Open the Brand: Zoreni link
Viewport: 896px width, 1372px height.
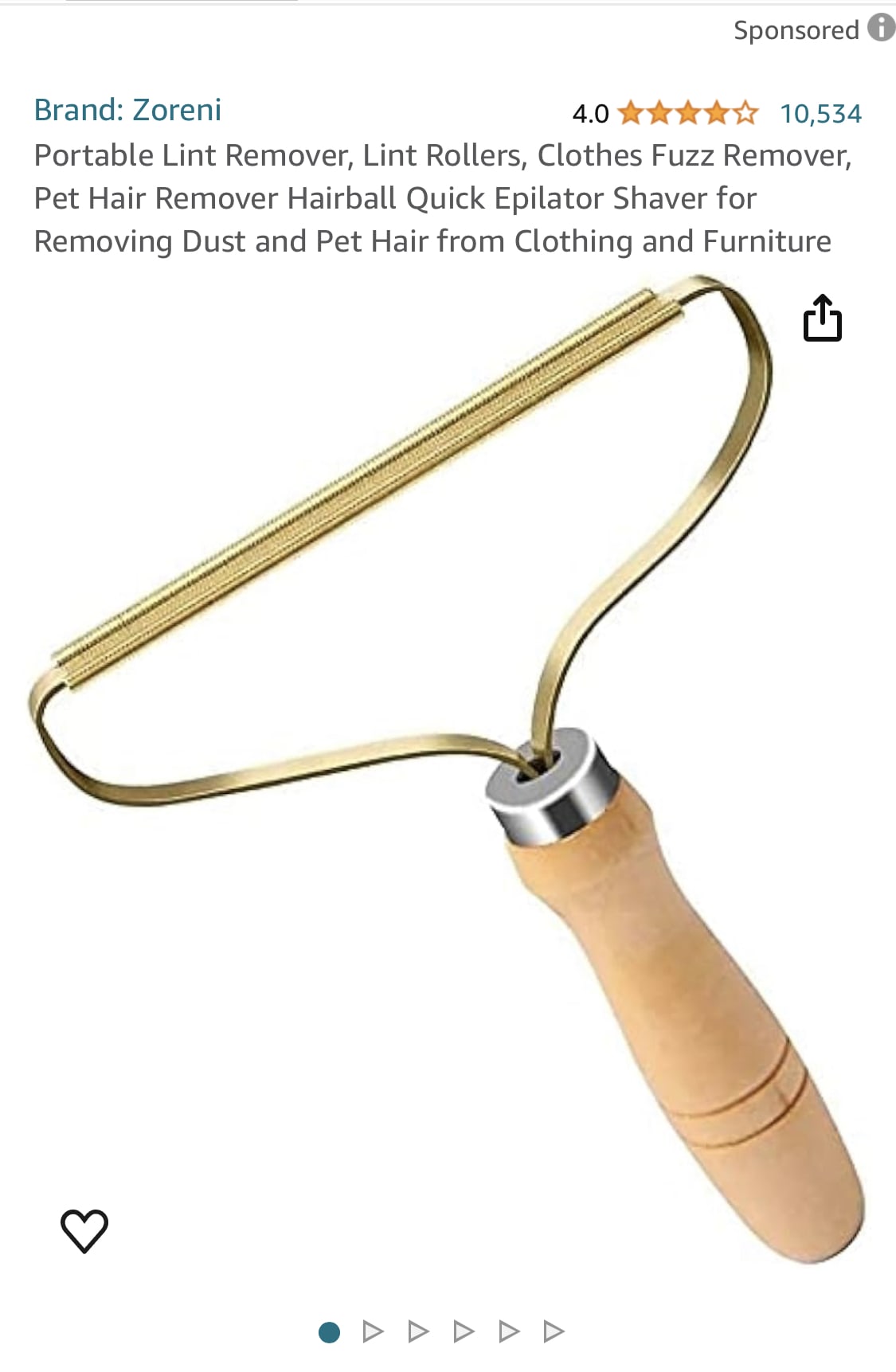(x=127, y=110)
